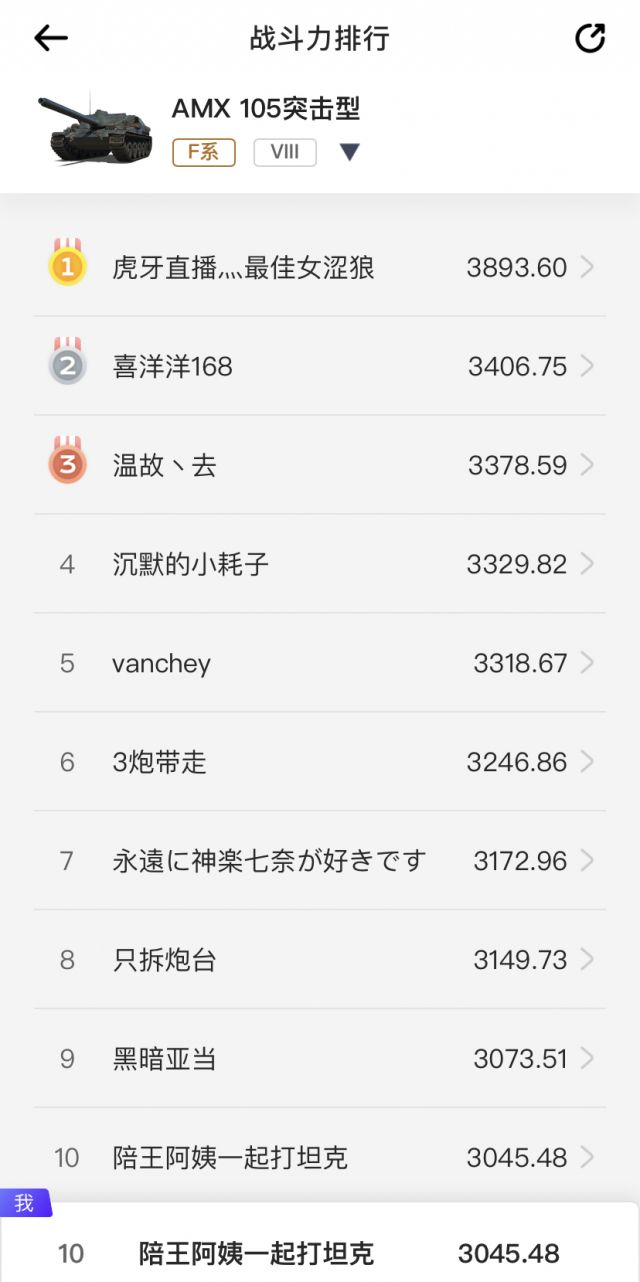The image size is (640, 1282).
Task: Expand the AMX 105 tank selector dropdown
Action: click(349, 152)
